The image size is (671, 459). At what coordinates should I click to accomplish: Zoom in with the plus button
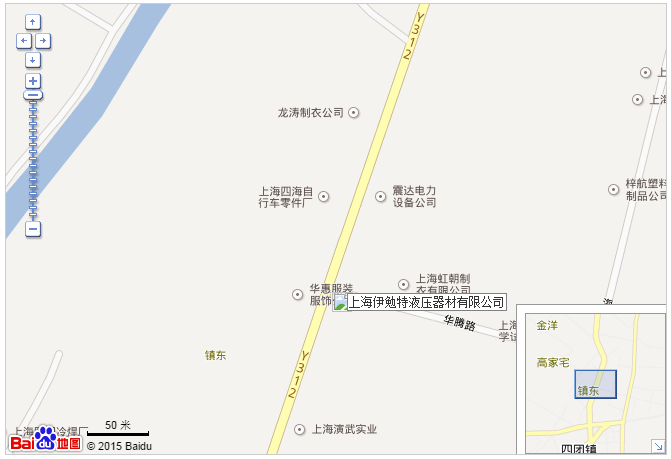coord(33,81)
